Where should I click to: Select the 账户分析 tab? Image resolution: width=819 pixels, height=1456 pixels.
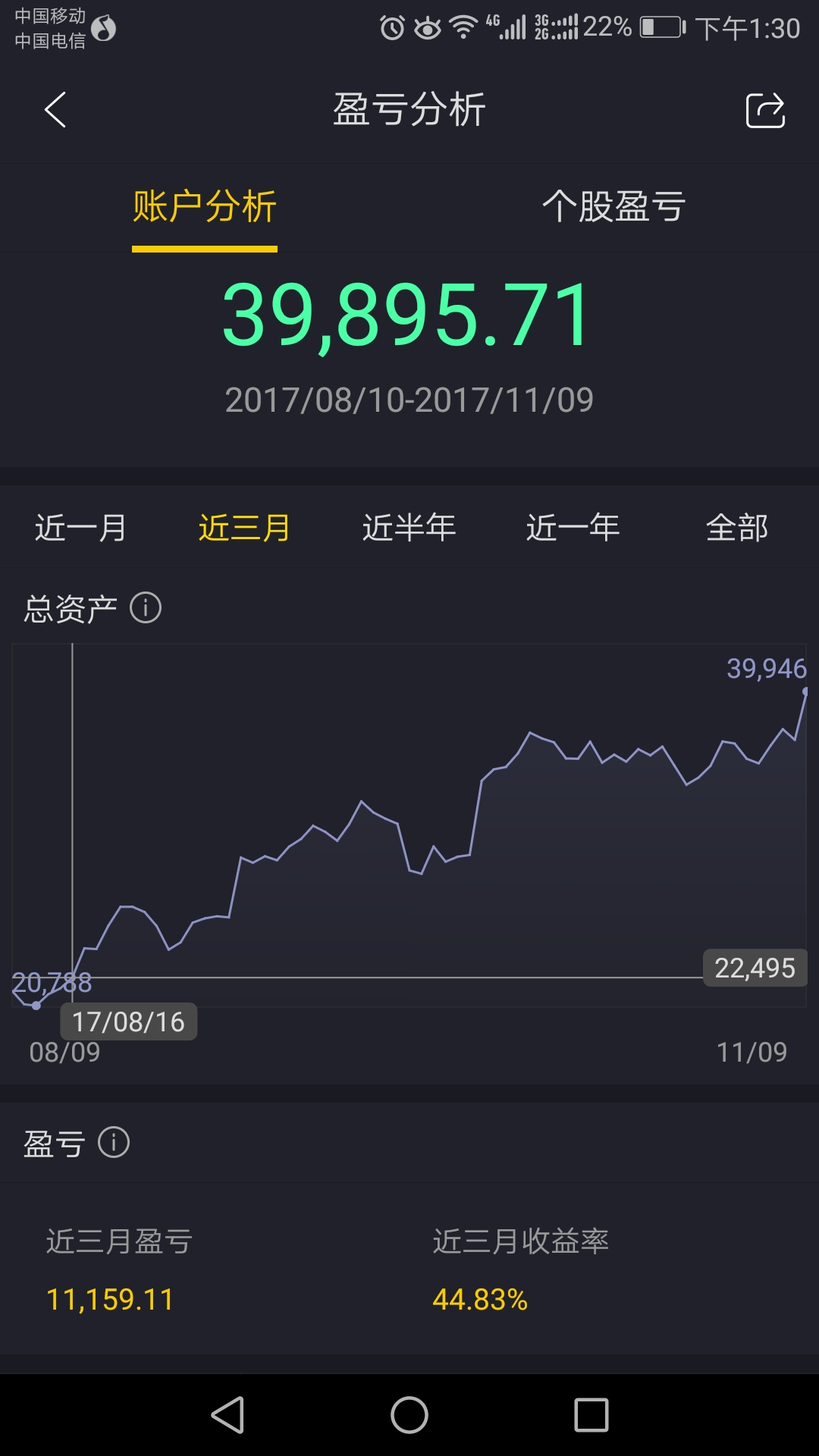coord(205,206)
